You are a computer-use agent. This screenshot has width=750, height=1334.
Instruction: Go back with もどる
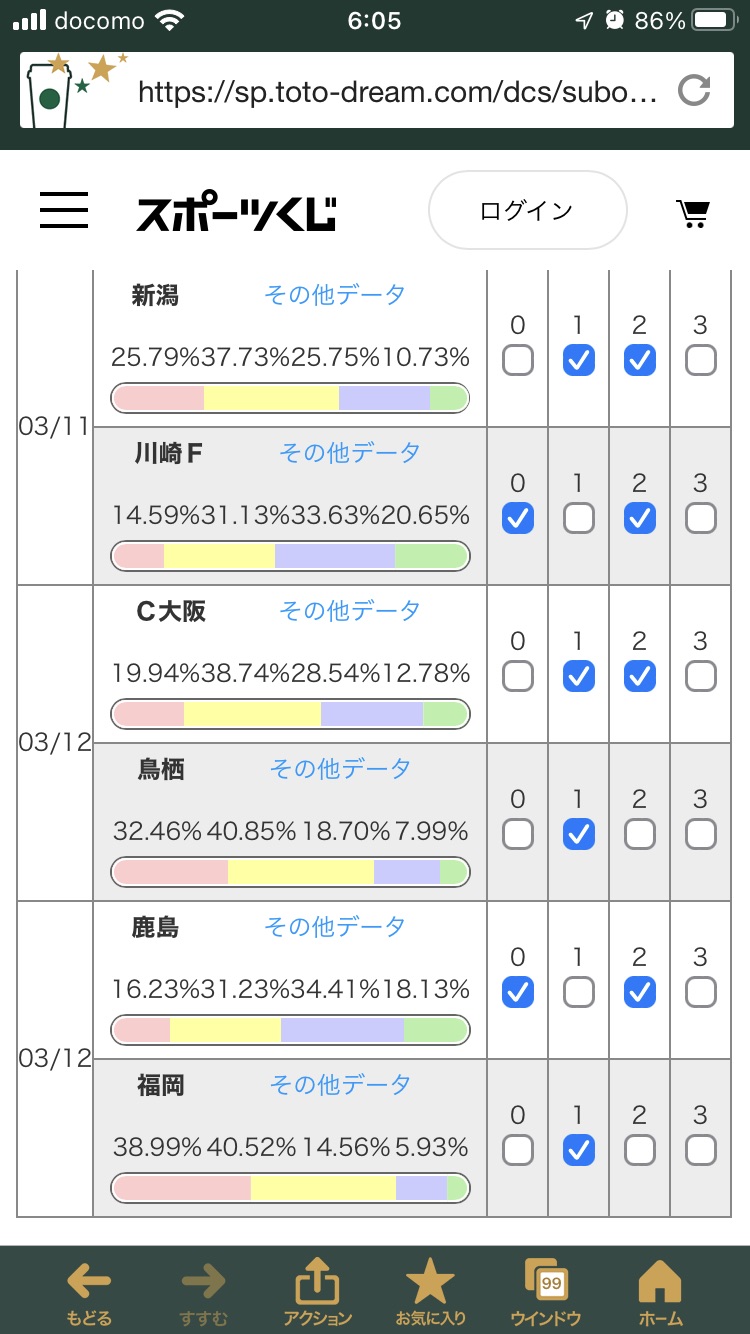click(x=89, y=1293)
